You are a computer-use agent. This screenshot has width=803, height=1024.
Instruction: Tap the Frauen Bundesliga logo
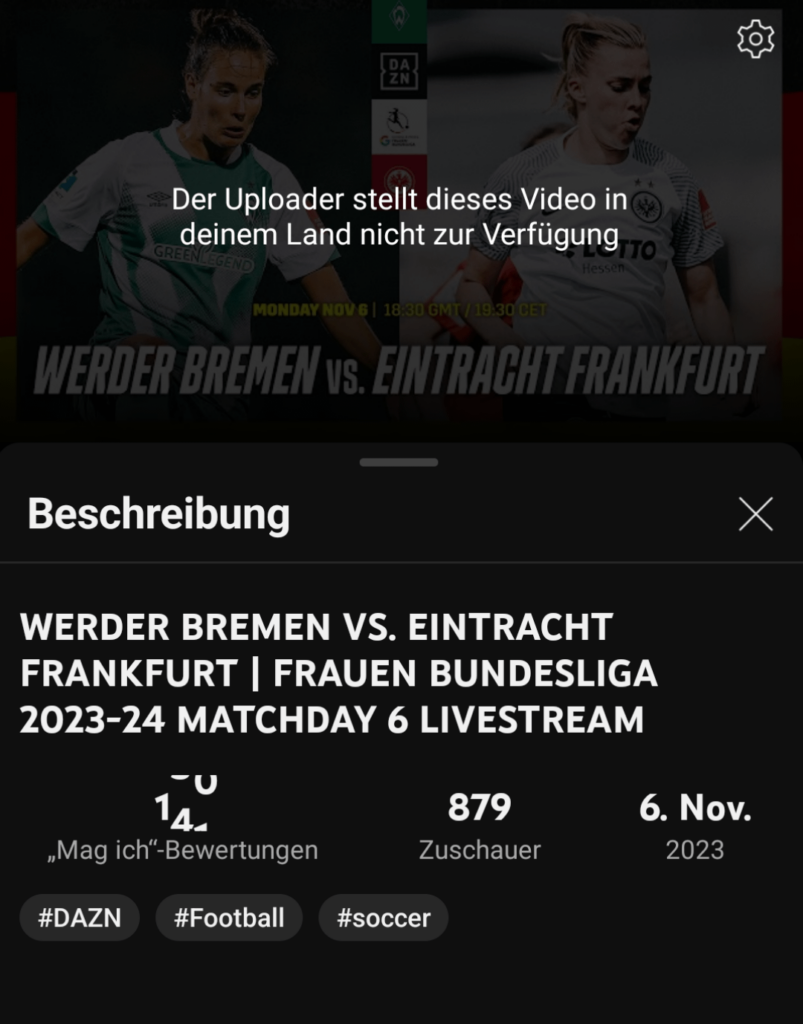pyautogui.click(x=399, y=125)
